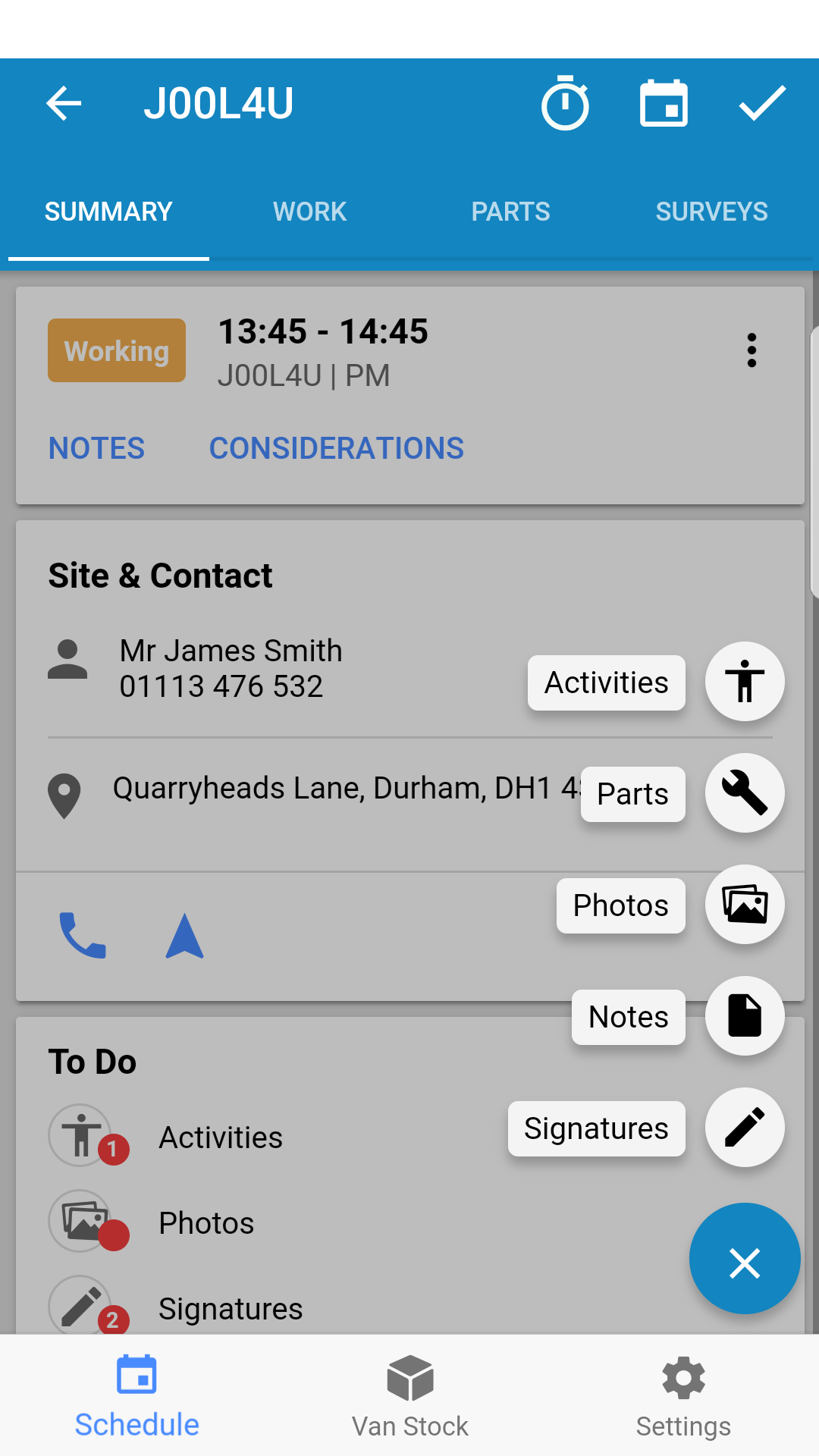Open the stopwatch timer icon
The height and width of the screenshot is (1456, 819).
coord(565,103)
